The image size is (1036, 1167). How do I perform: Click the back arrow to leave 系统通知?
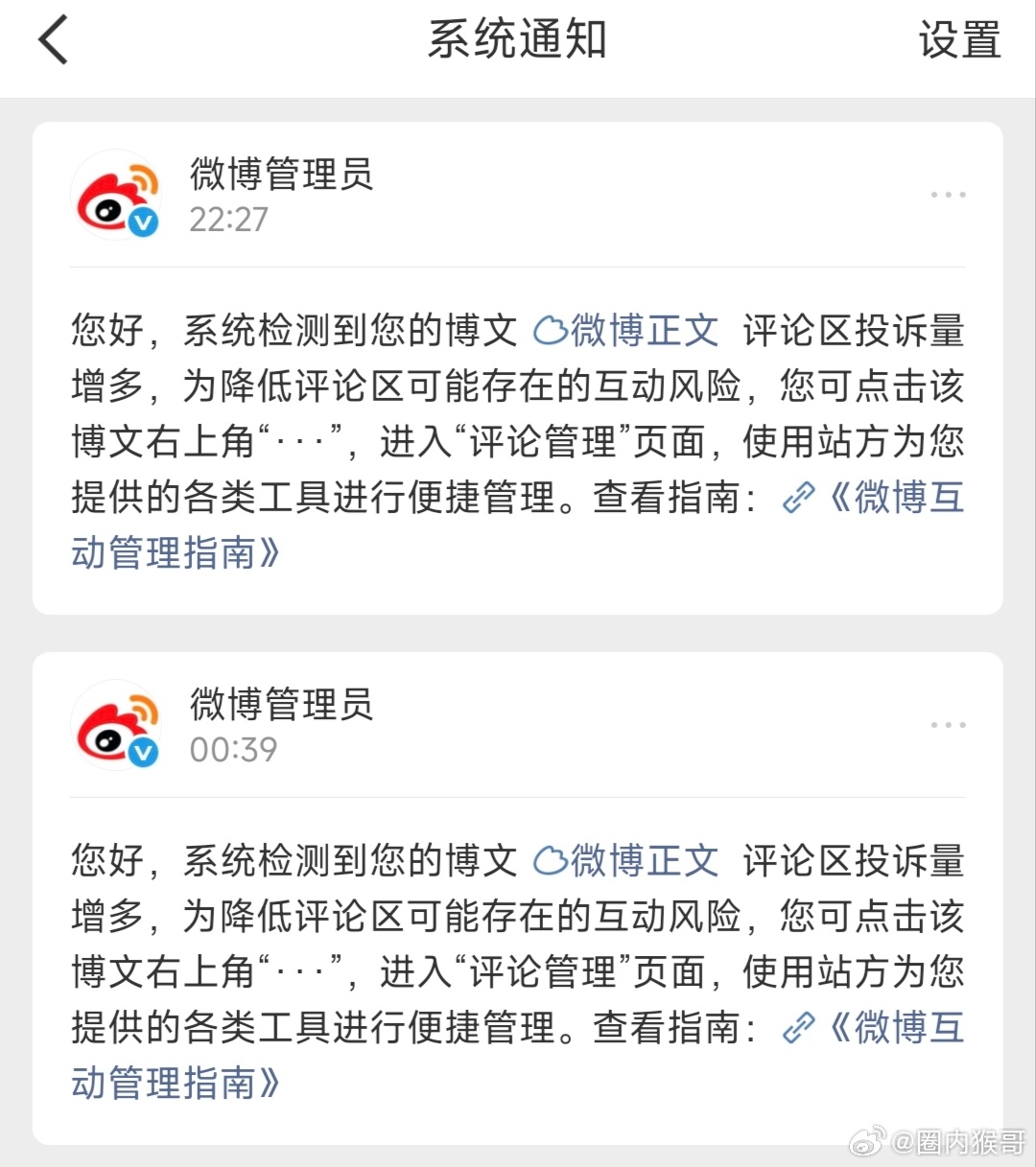(x=53, y=40)
